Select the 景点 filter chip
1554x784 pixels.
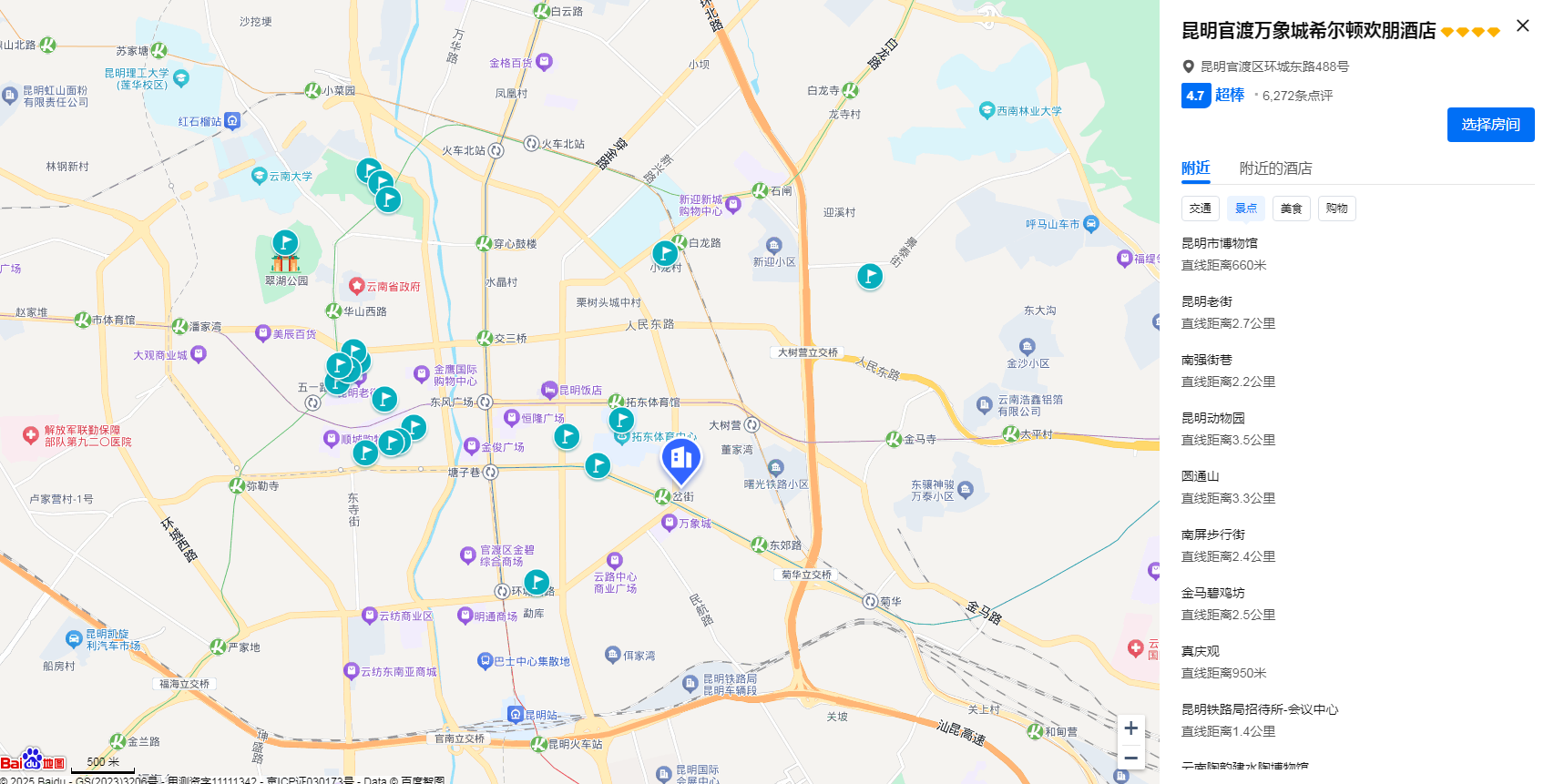[1246, 209]
